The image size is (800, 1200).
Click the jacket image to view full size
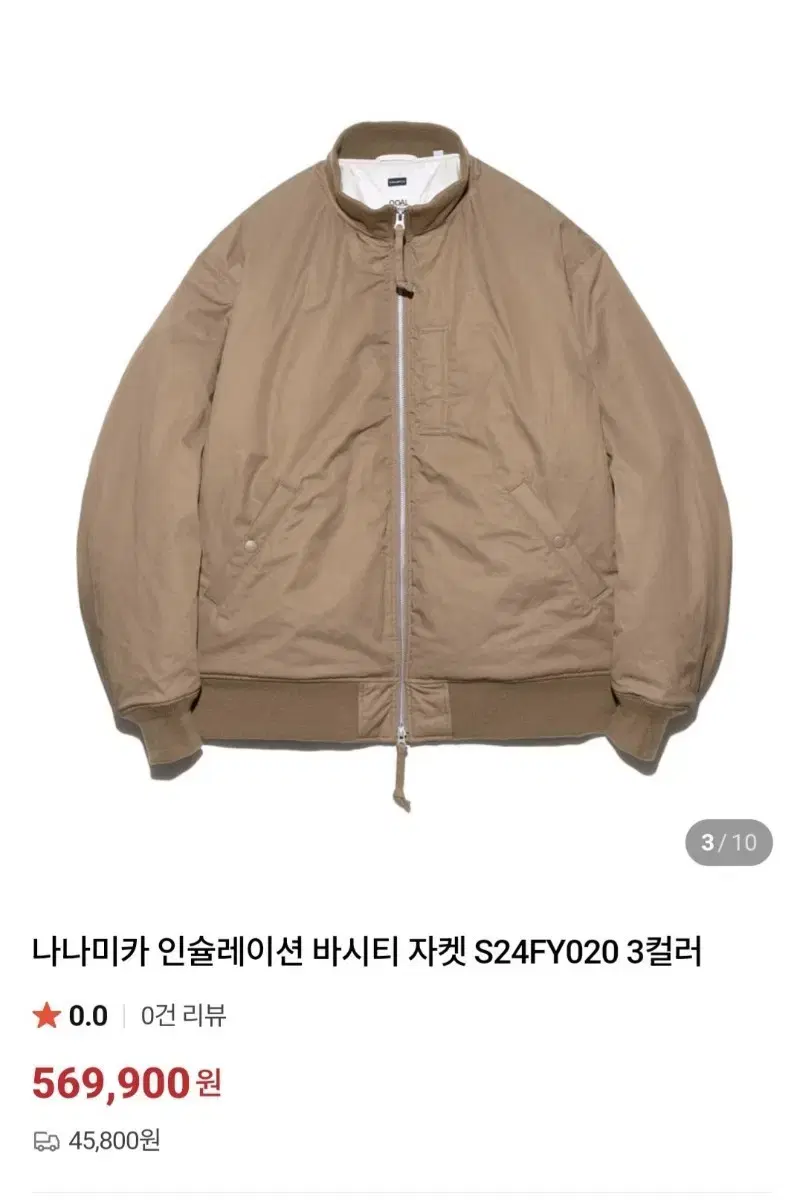(400, 450)
